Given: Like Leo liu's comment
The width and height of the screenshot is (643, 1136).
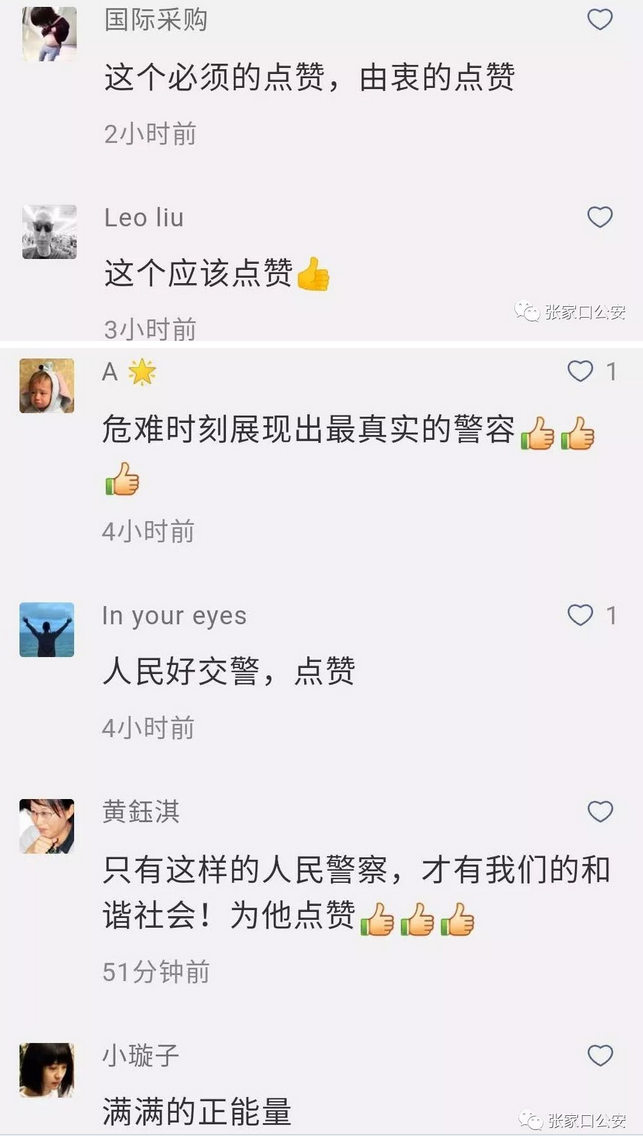Looking at the screenshot, I should click(599, 217).
